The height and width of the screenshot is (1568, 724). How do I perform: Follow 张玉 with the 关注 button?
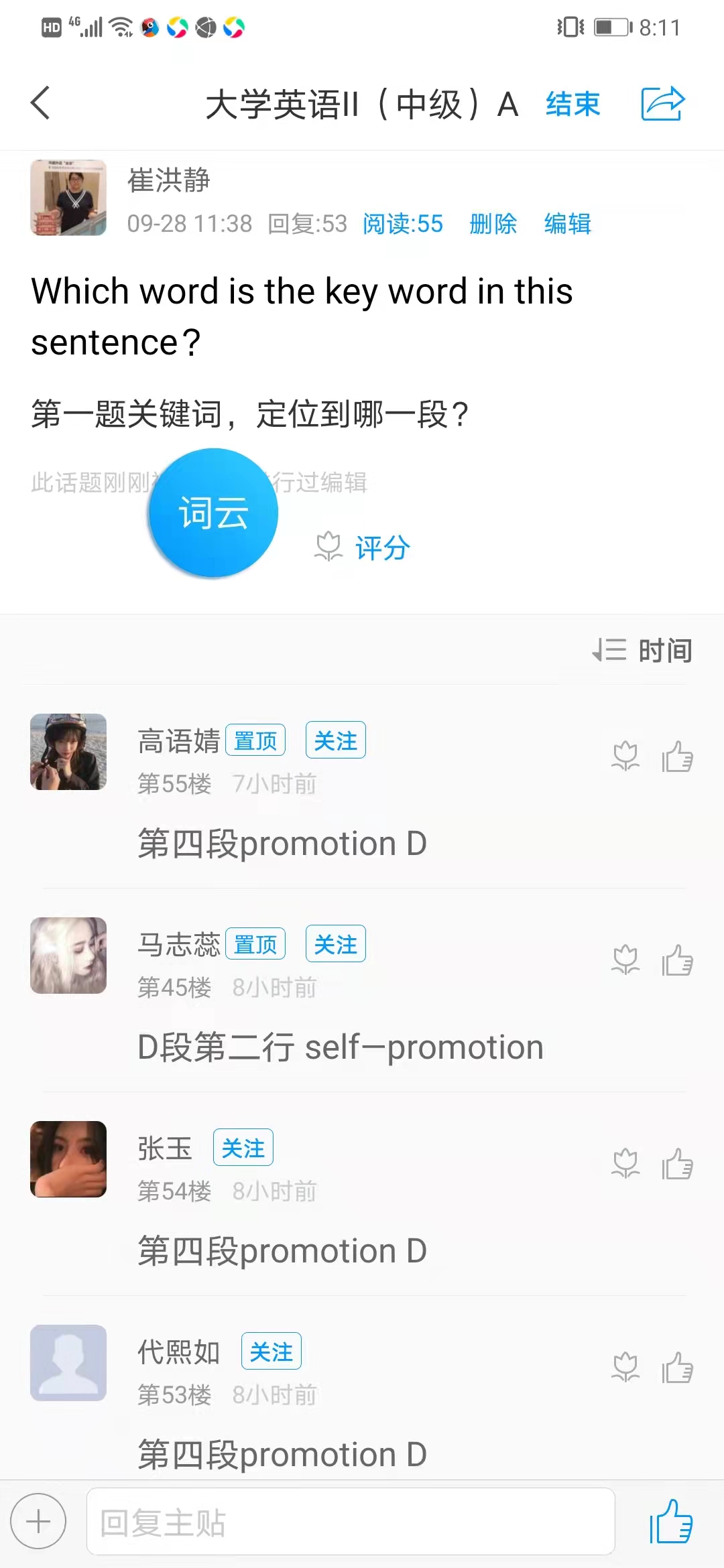(243, 1148)
